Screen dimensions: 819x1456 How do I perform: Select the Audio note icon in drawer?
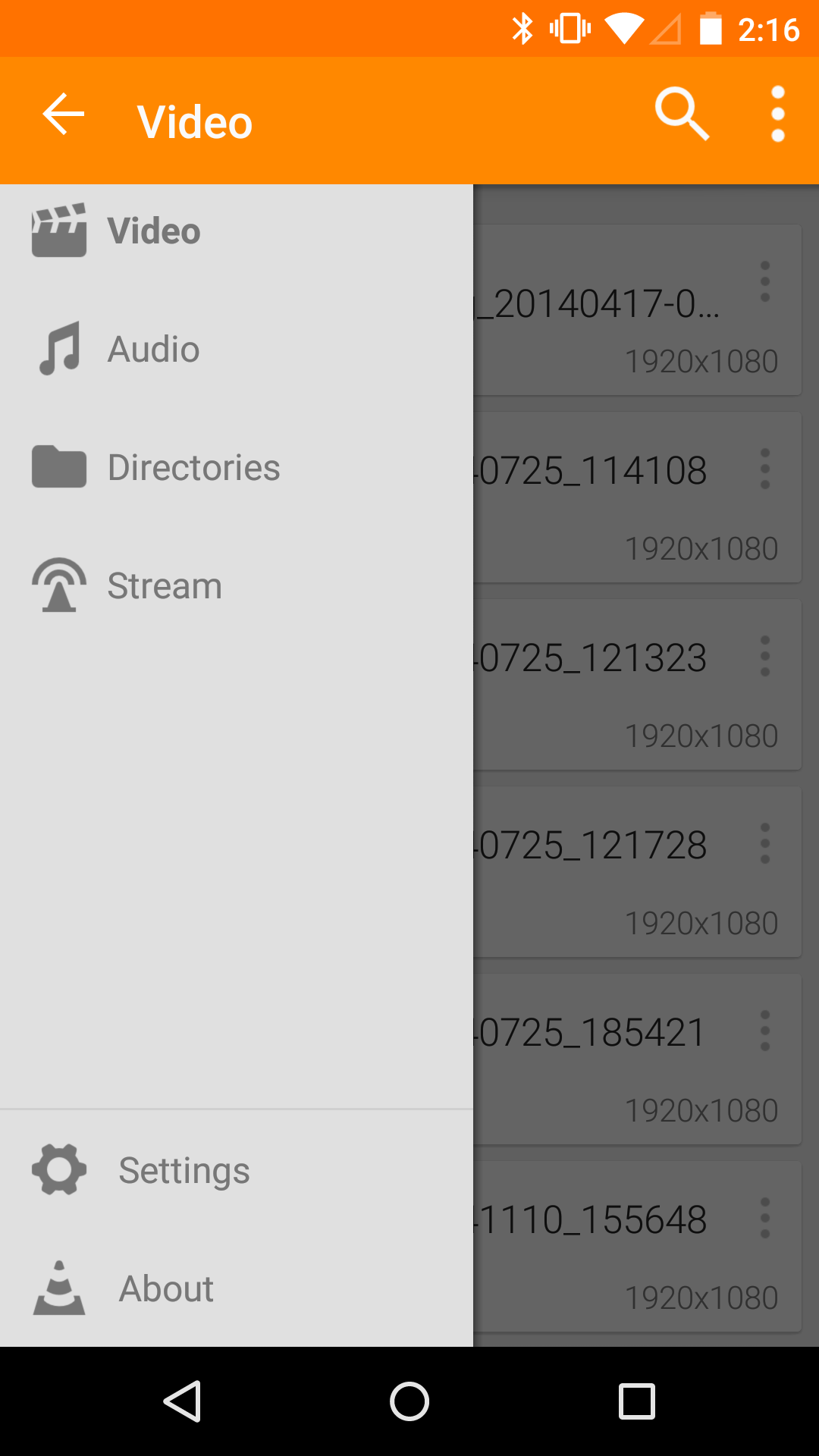(x=60, y=350)
